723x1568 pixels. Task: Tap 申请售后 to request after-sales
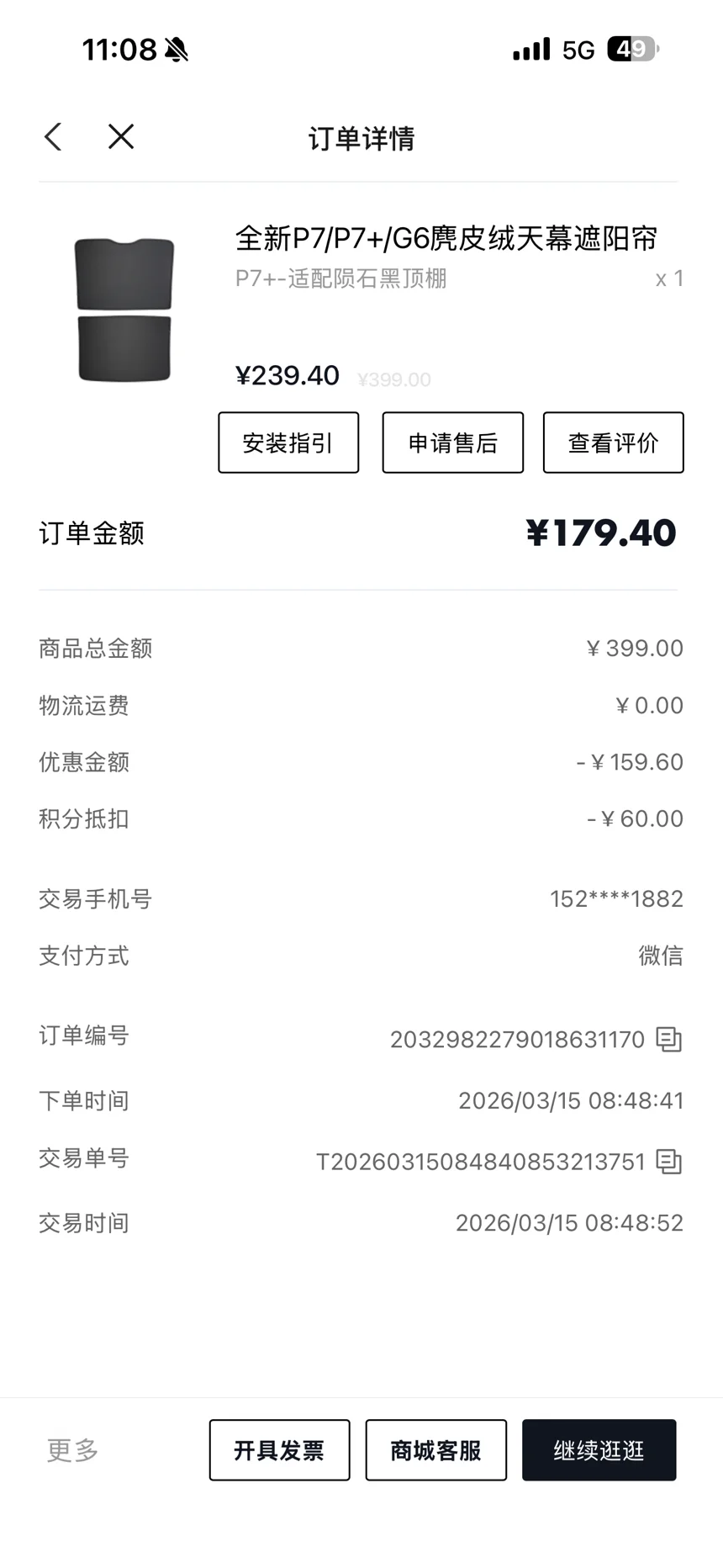tap(452, 442)
